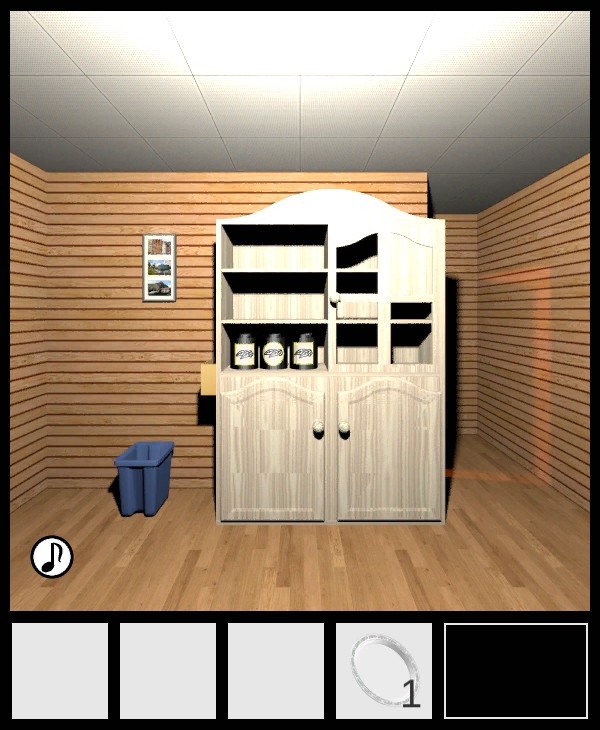Open the left cabinet door

(x=274, y=445)
